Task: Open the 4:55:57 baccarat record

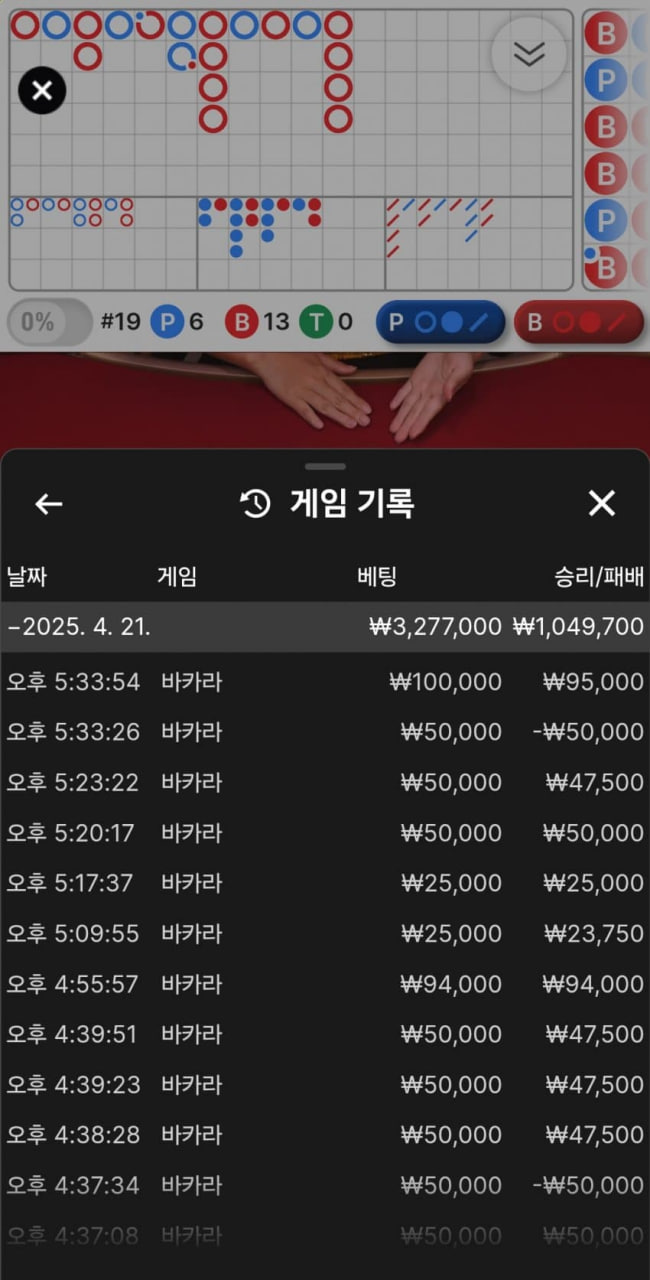Action: 325,984
